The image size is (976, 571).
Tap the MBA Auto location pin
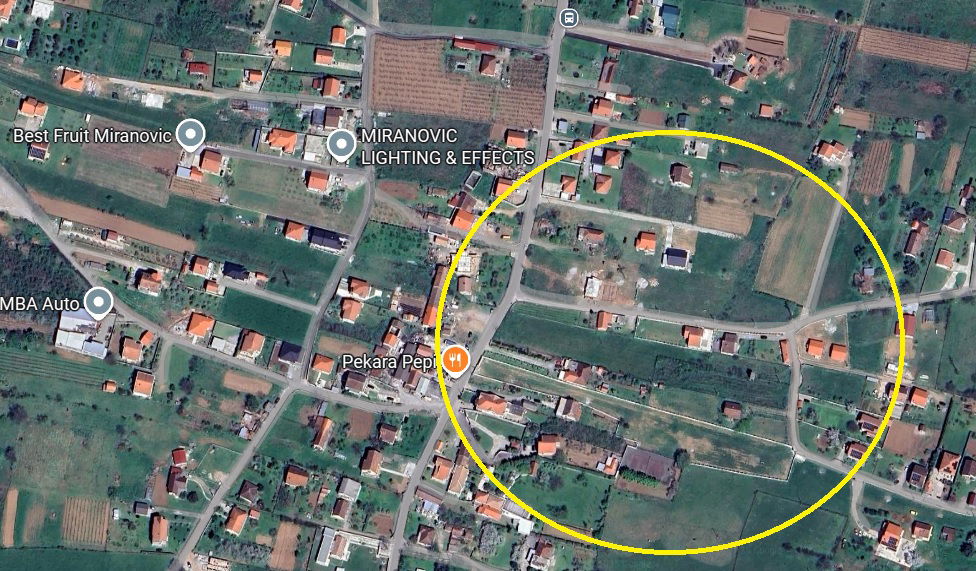point(98,302)
